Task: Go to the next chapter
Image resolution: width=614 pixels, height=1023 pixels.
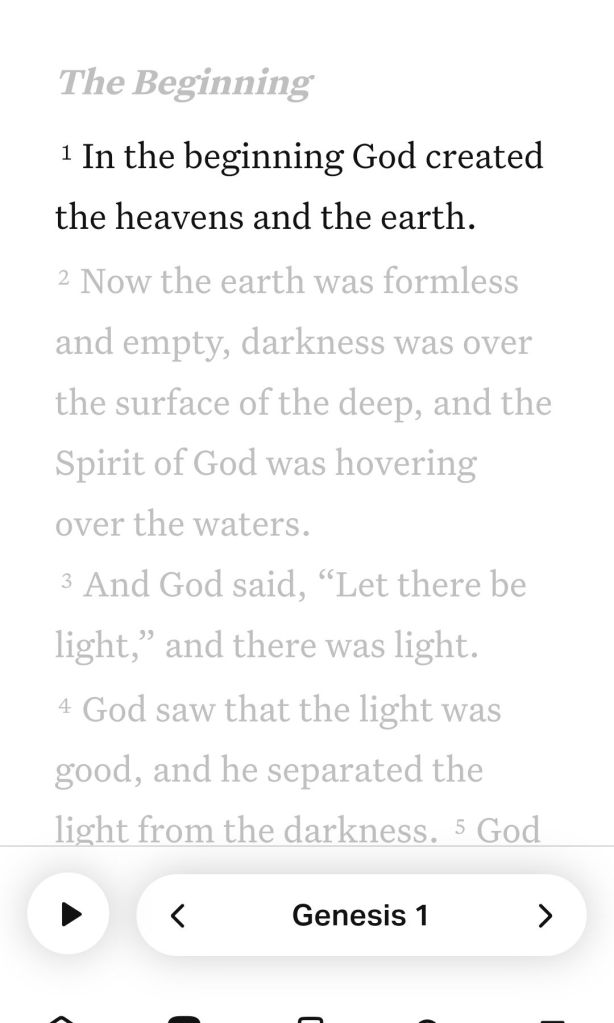Action: (544, 915)
